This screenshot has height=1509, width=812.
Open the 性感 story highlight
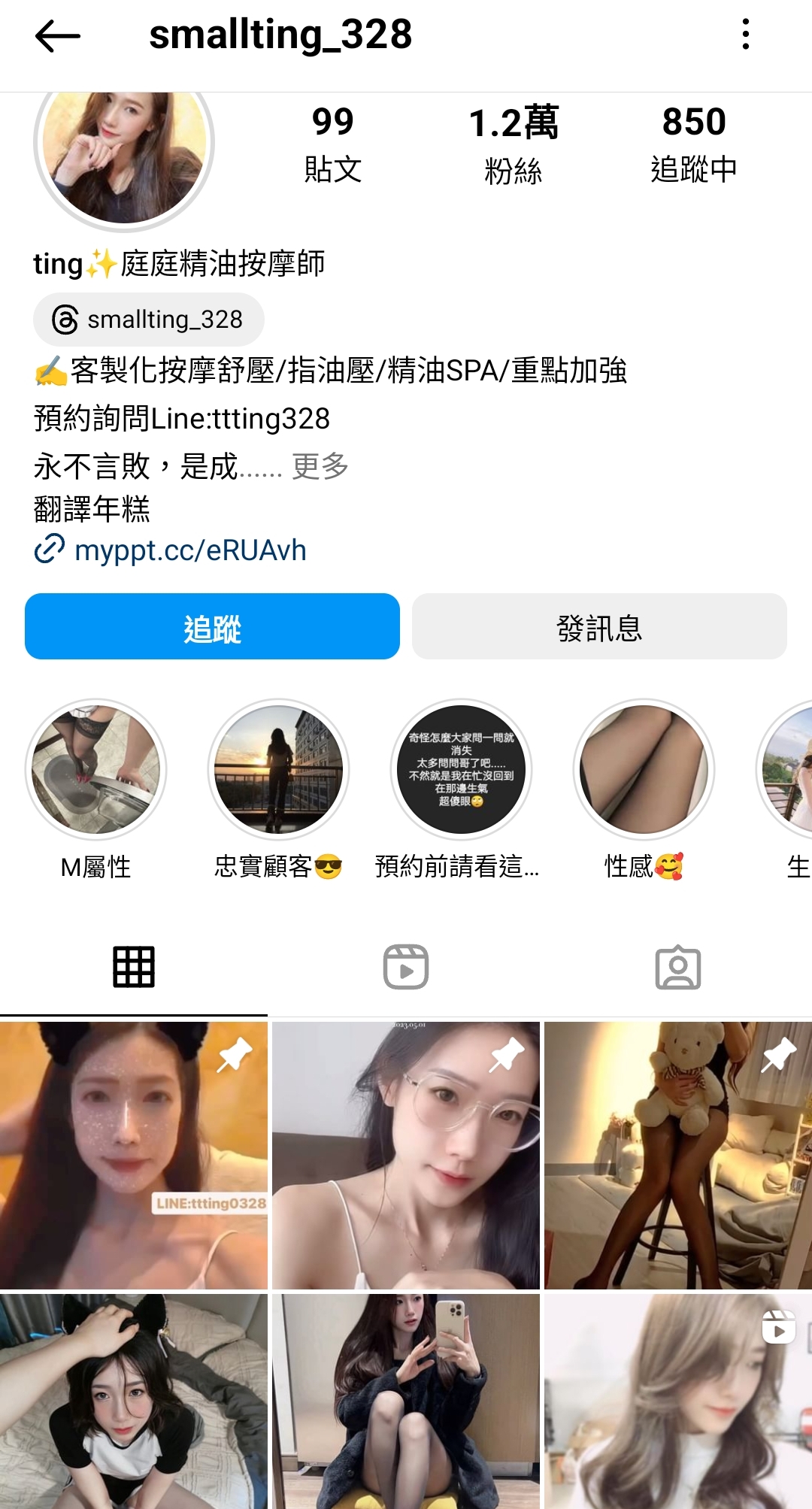[644, 789]
